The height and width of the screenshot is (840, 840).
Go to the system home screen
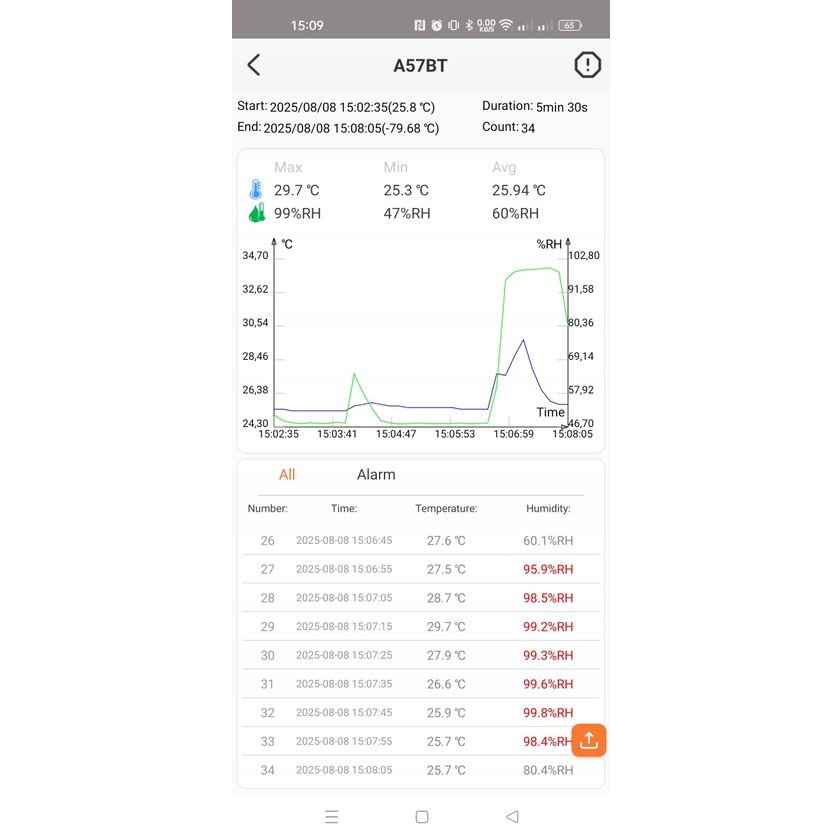click(x=422, y=816)
